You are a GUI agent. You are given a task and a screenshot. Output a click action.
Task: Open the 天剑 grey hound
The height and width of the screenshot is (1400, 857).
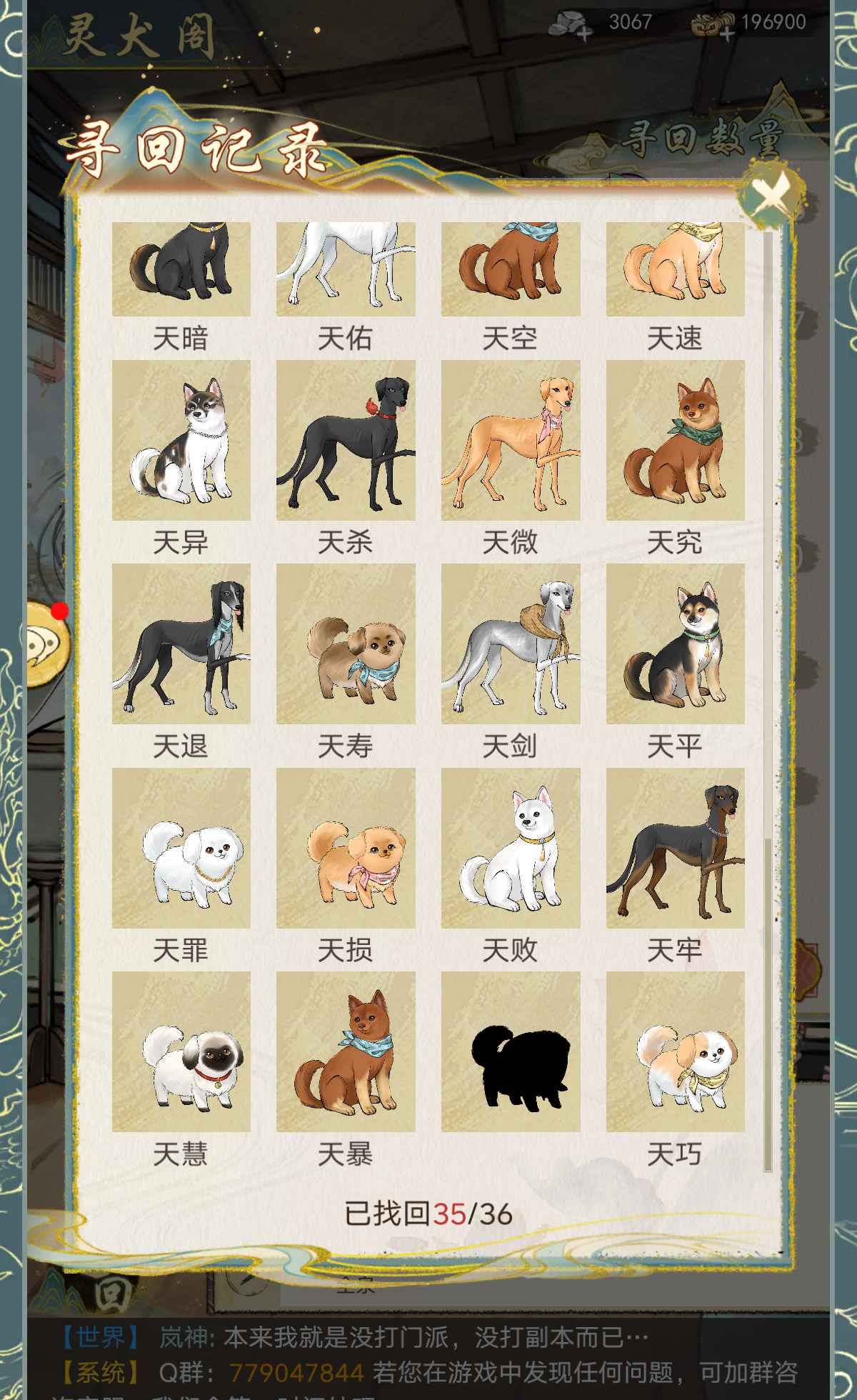click(x=511, y=644)
